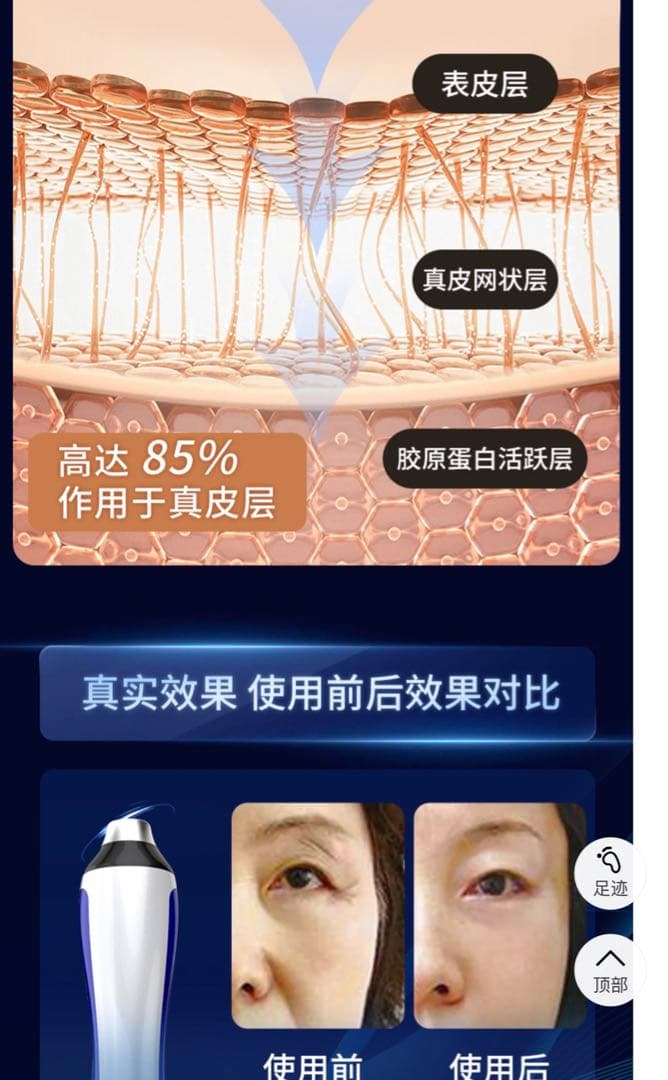Open the 足迹 browsing history button
This screenshot has height=1080, width=668.
click(x=610, y=872)
